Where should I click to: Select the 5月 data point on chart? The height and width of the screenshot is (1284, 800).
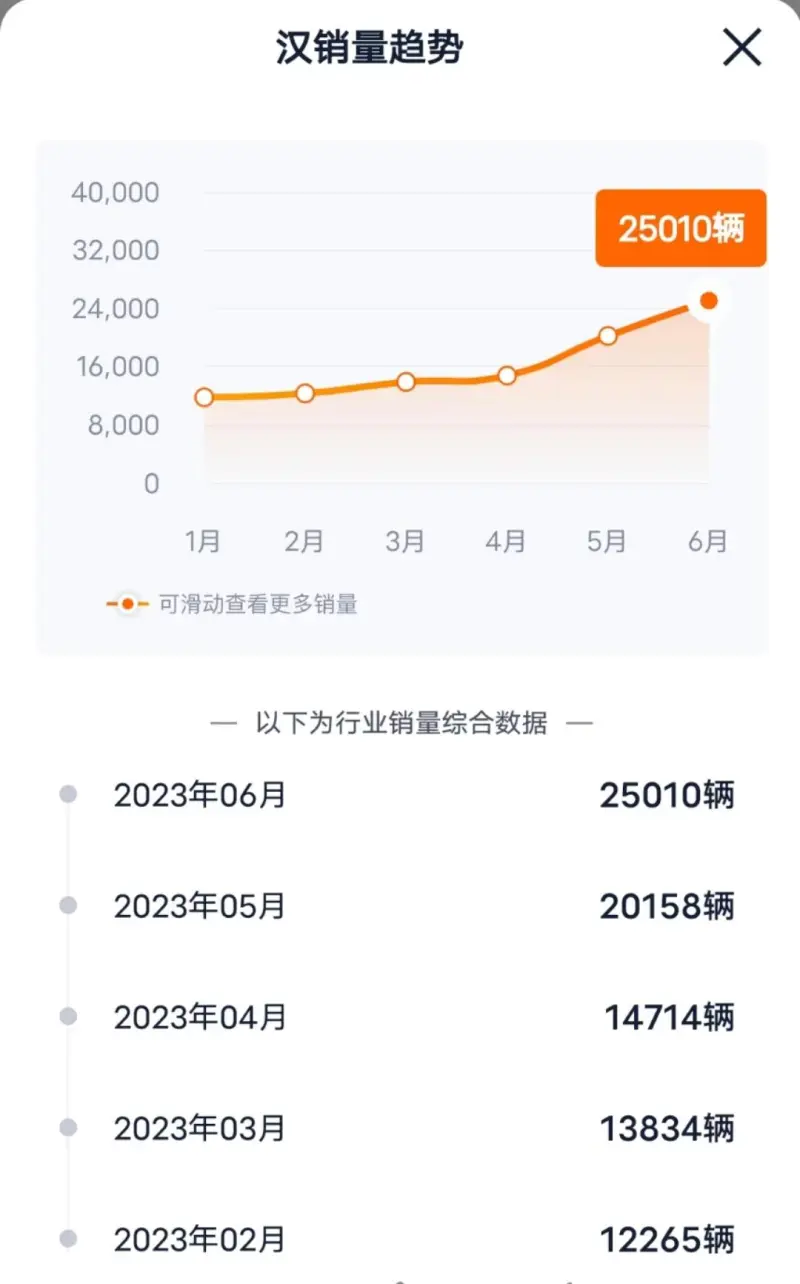(607, 335)
